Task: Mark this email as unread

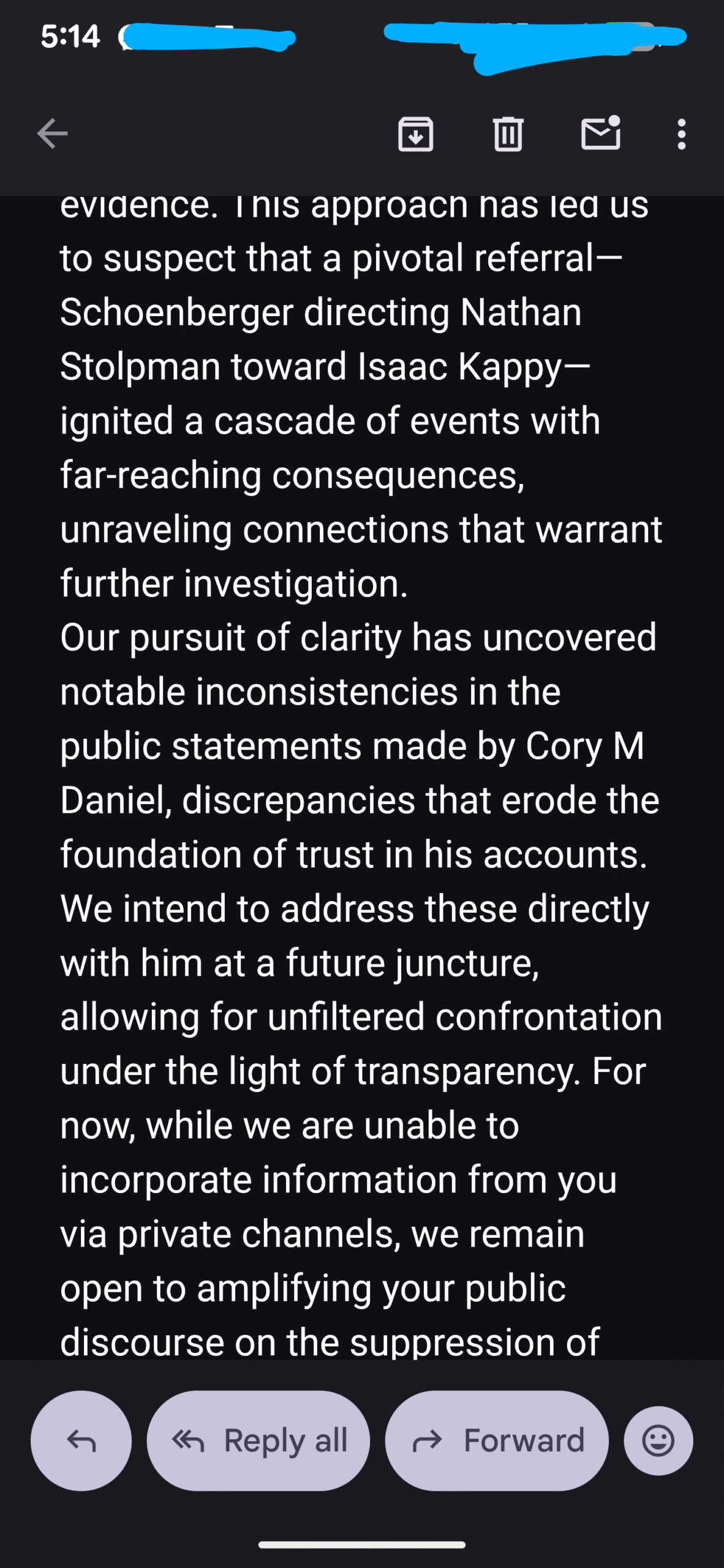Action: pyautogui.click(x=600, y=134)
